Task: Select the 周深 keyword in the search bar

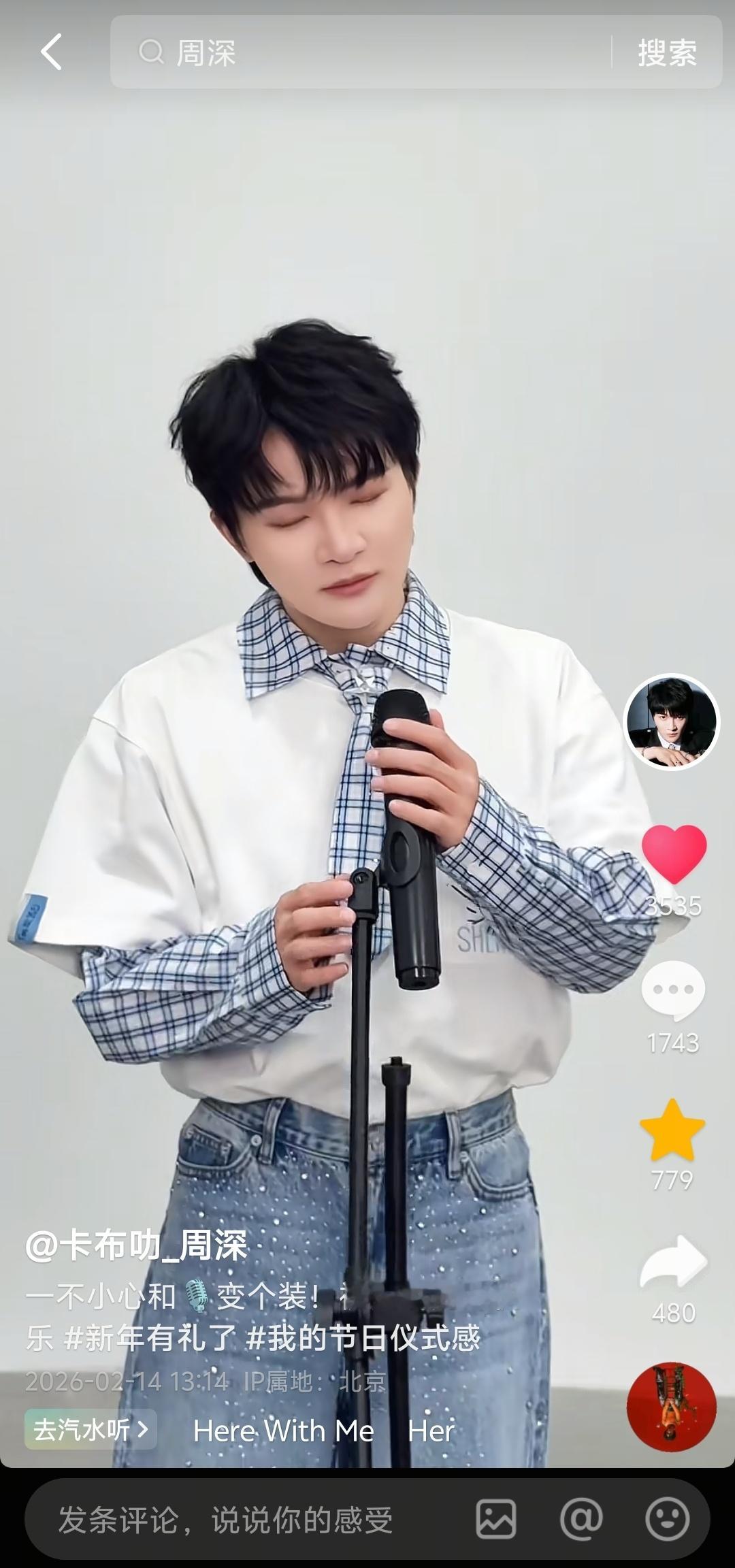Action: click(208, 52)
